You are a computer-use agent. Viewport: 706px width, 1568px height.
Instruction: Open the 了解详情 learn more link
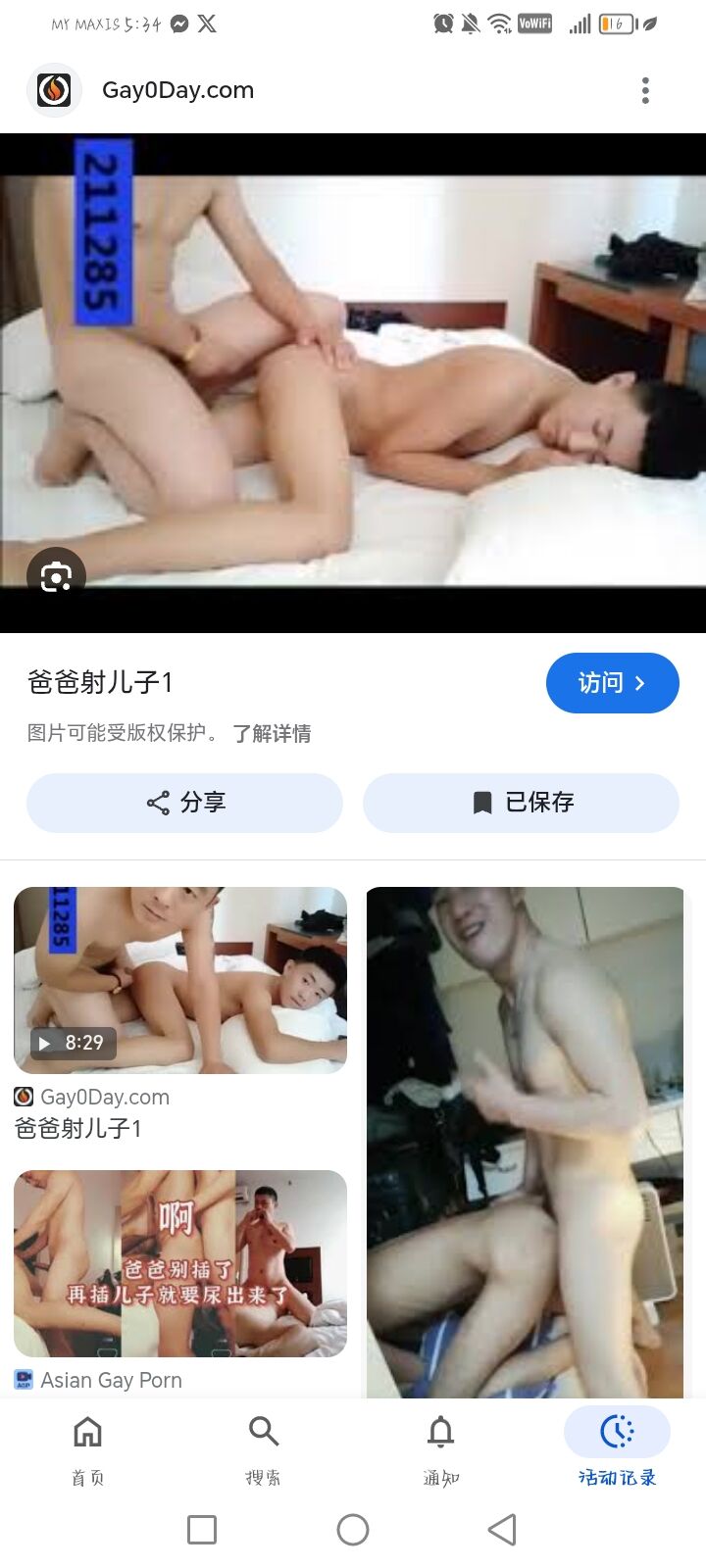pyautogui.click(x=272, y=733)
